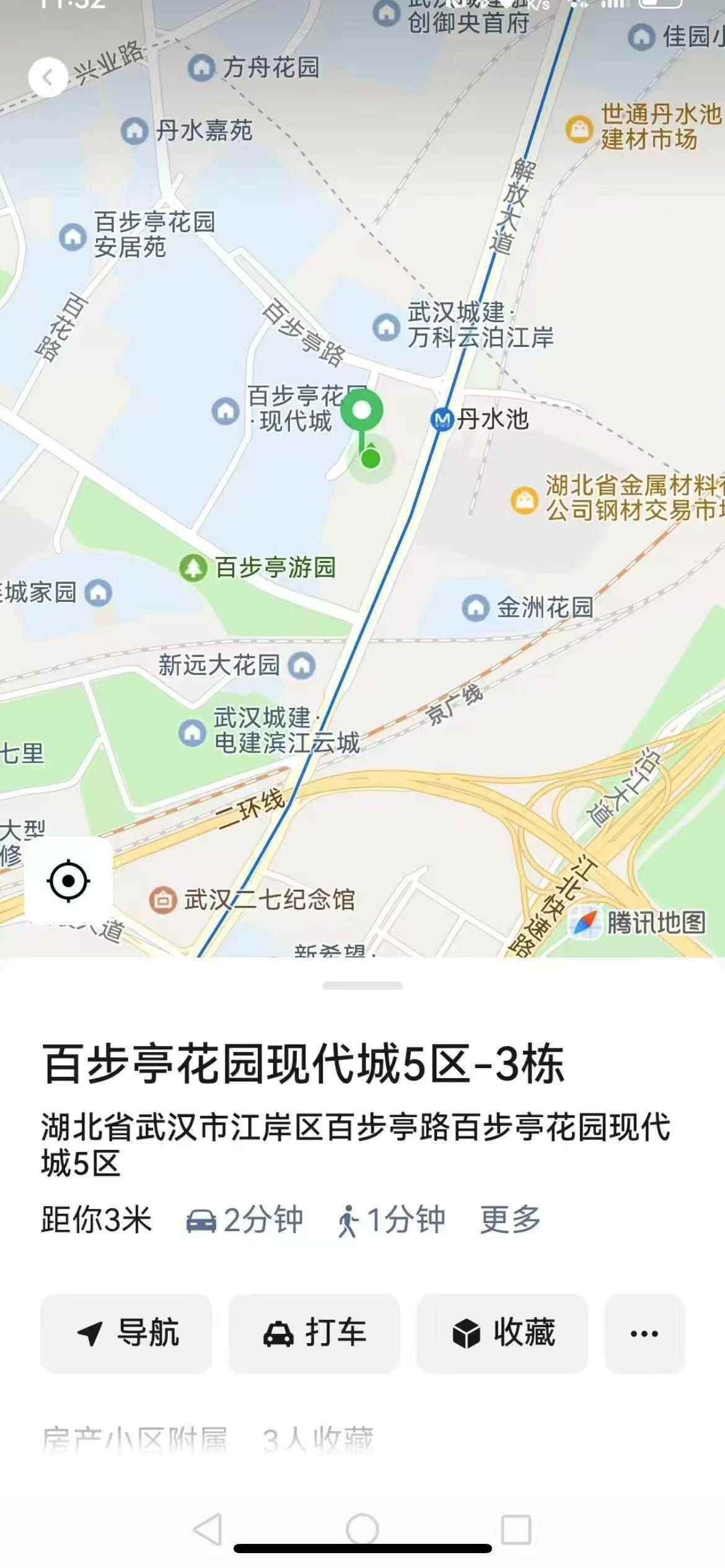This screenshot has width=725, height=1568.
Task: Tap the back arrow on the map
Action: (48, 77)
